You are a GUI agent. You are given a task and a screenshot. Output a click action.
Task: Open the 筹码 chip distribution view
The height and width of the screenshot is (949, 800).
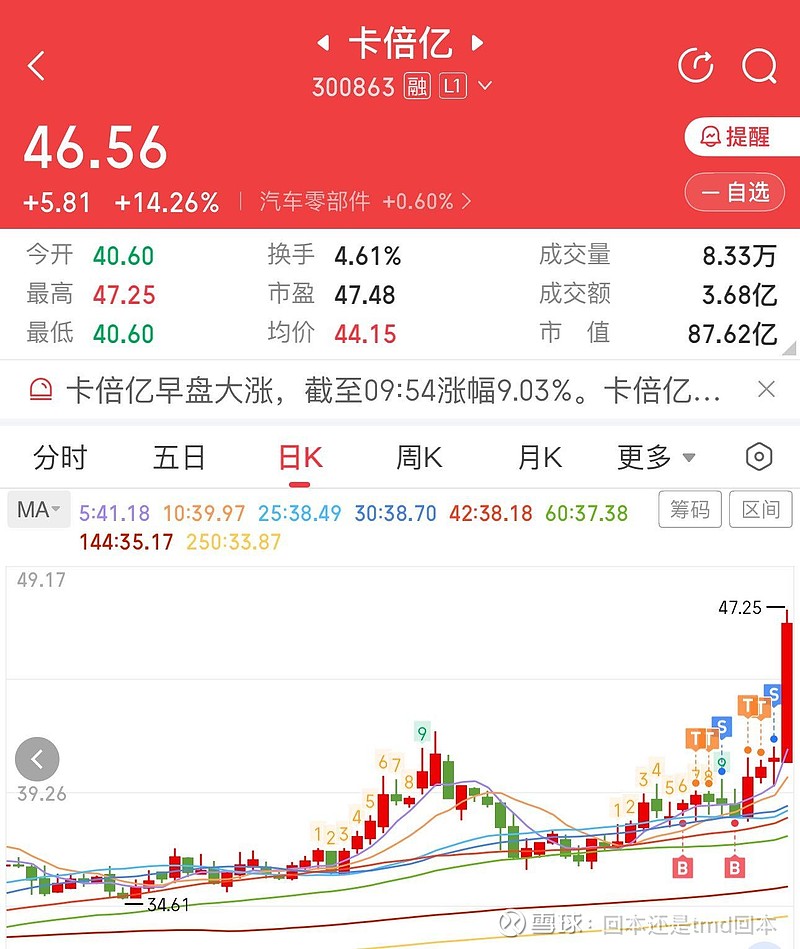point(690,510)
